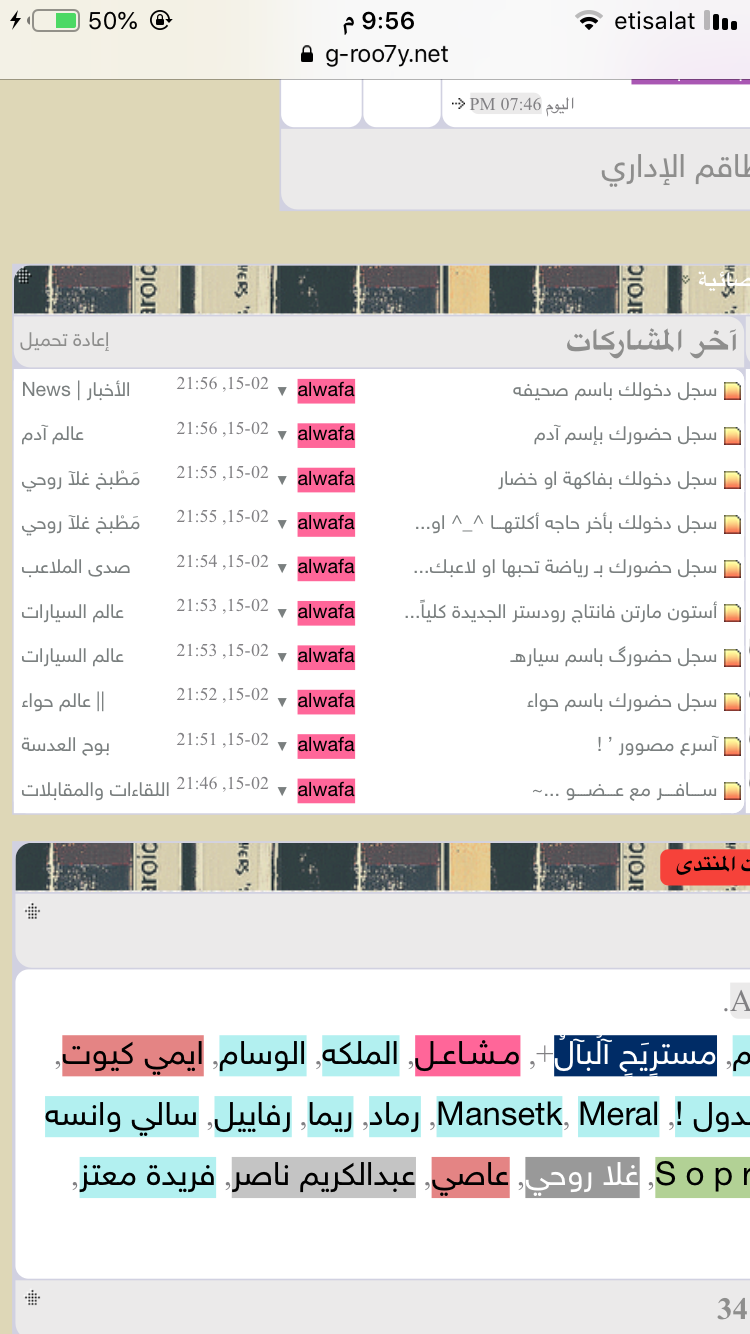Open the صدى الملاعب forum section
Image resolution: width=750 pixels, height=1334 pixels.
pyautogui.click(x=76, y=567)
